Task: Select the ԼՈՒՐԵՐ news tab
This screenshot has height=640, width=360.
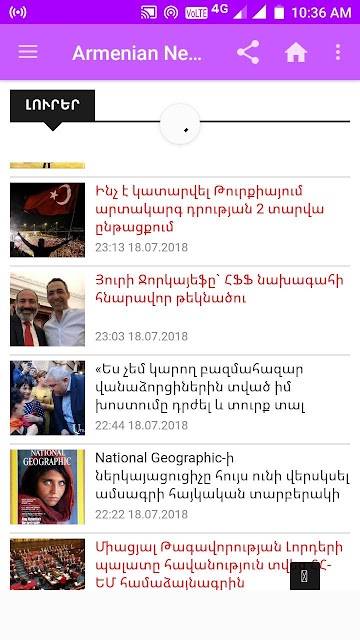Action: point(52,105)
